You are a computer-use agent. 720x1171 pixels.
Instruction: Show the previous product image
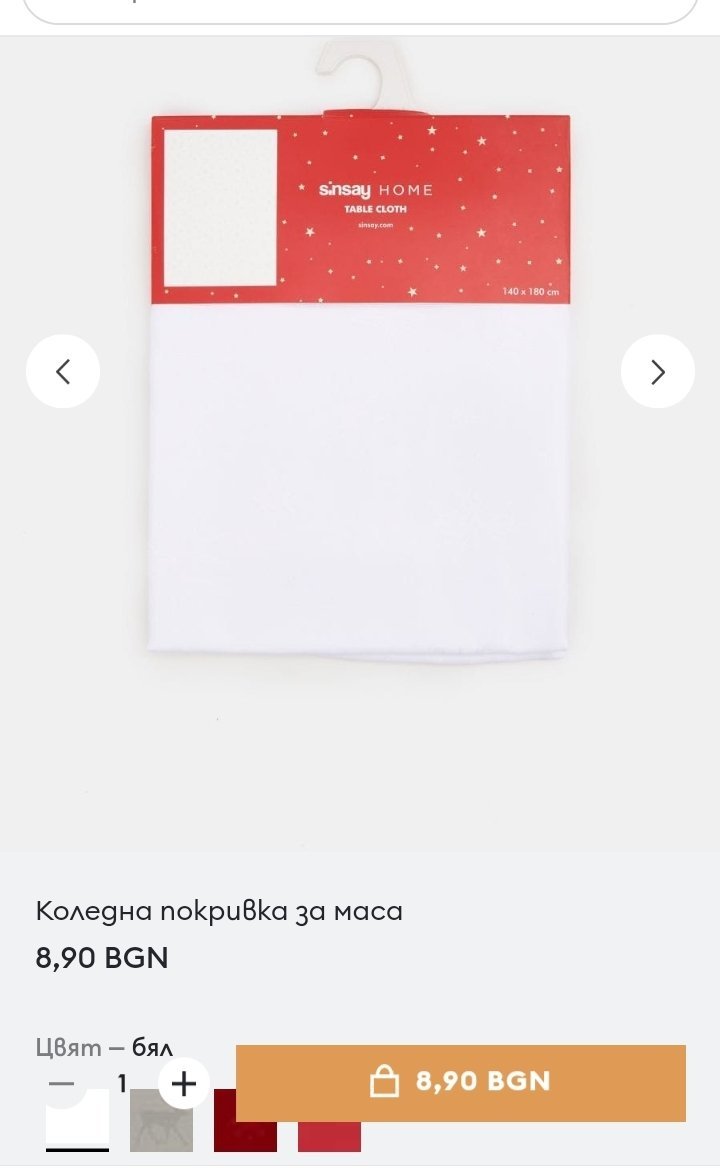tap(62, 372)
